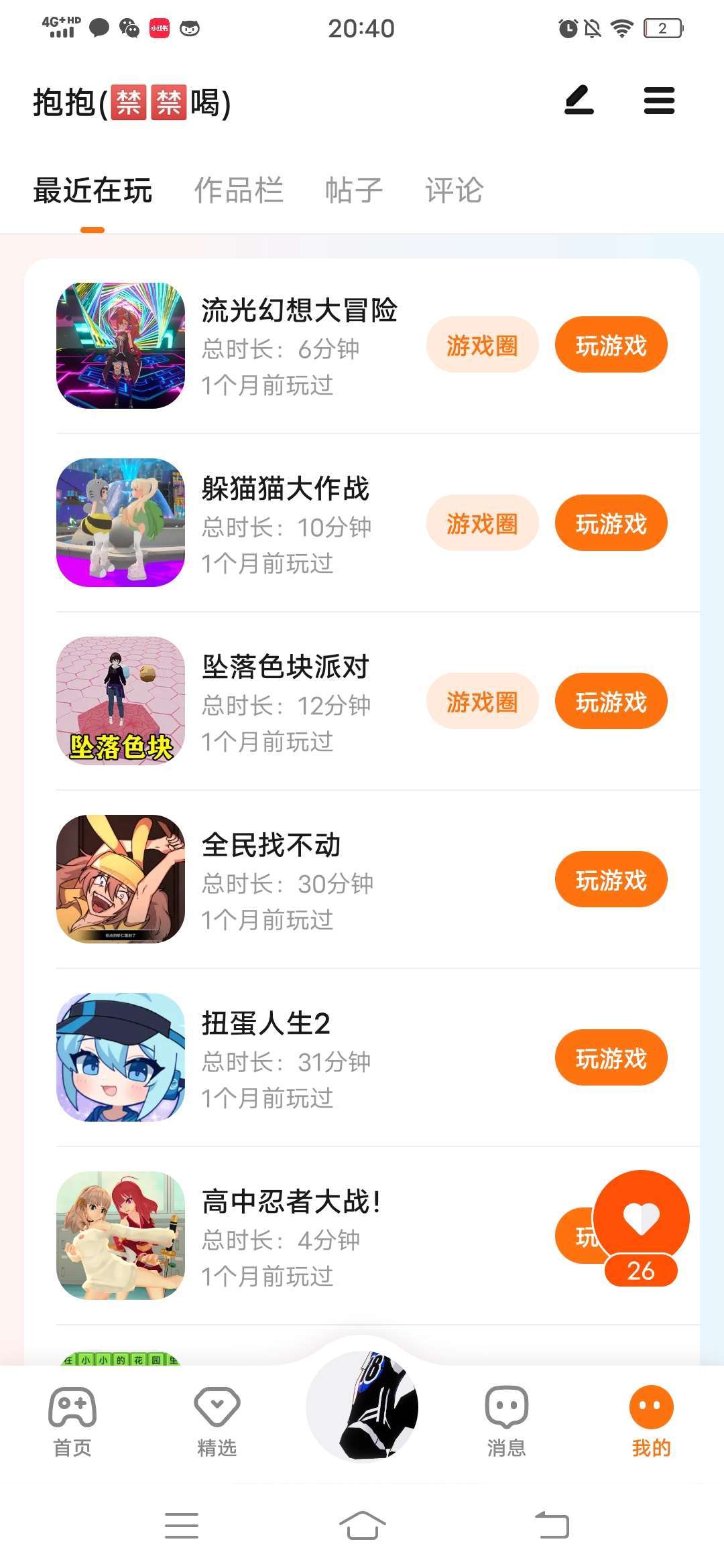
Task: Tap the center avatar button
Action: pyautogui.click(x=362, y=1406)
